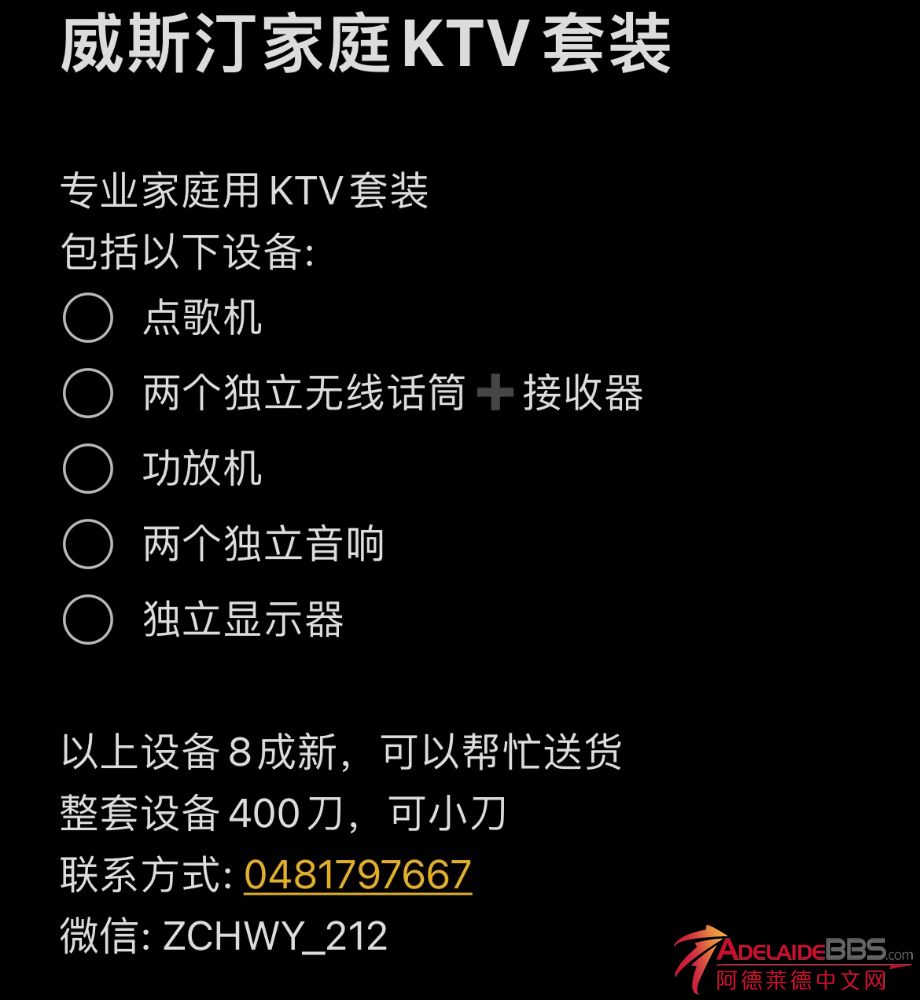Check off the 点歌机 checklist item

coord(88,319)
